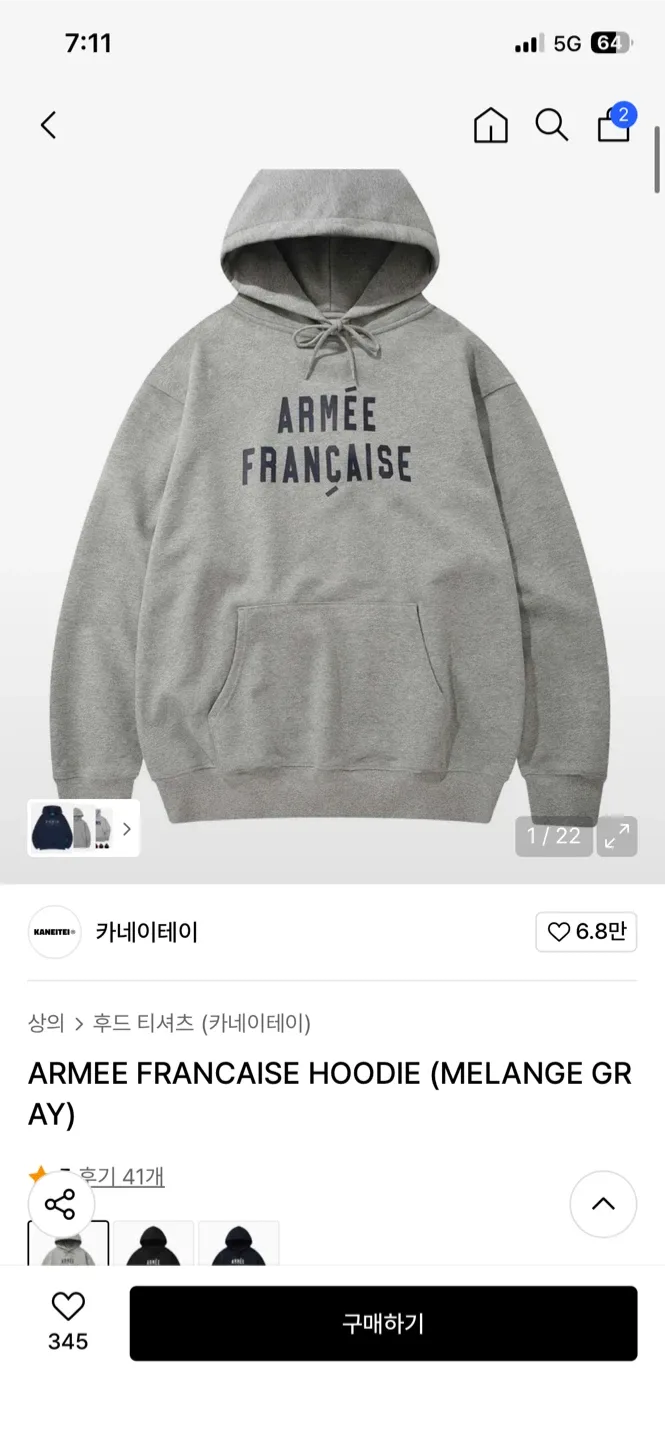Open the color preview strip over the photo
The width and height of the screenshot is (665, 1440).
click(x=84, y=828)
